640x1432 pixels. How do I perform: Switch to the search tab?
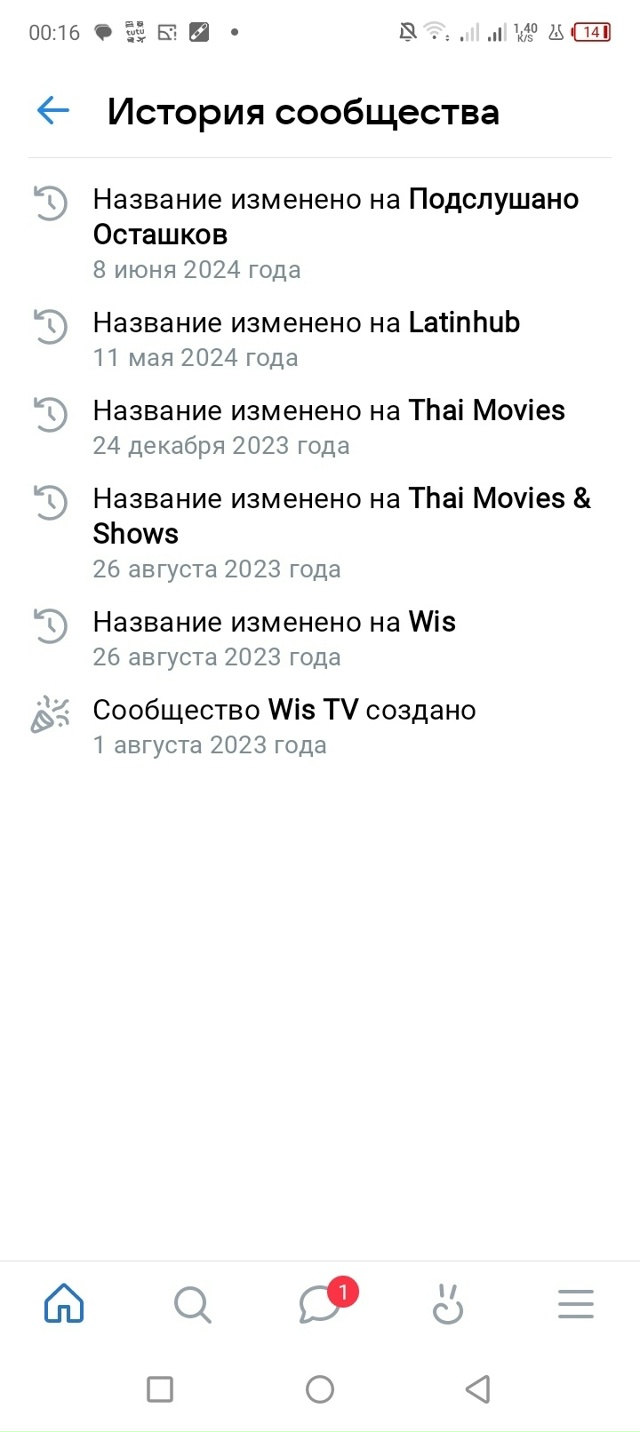coord(192,1304)
